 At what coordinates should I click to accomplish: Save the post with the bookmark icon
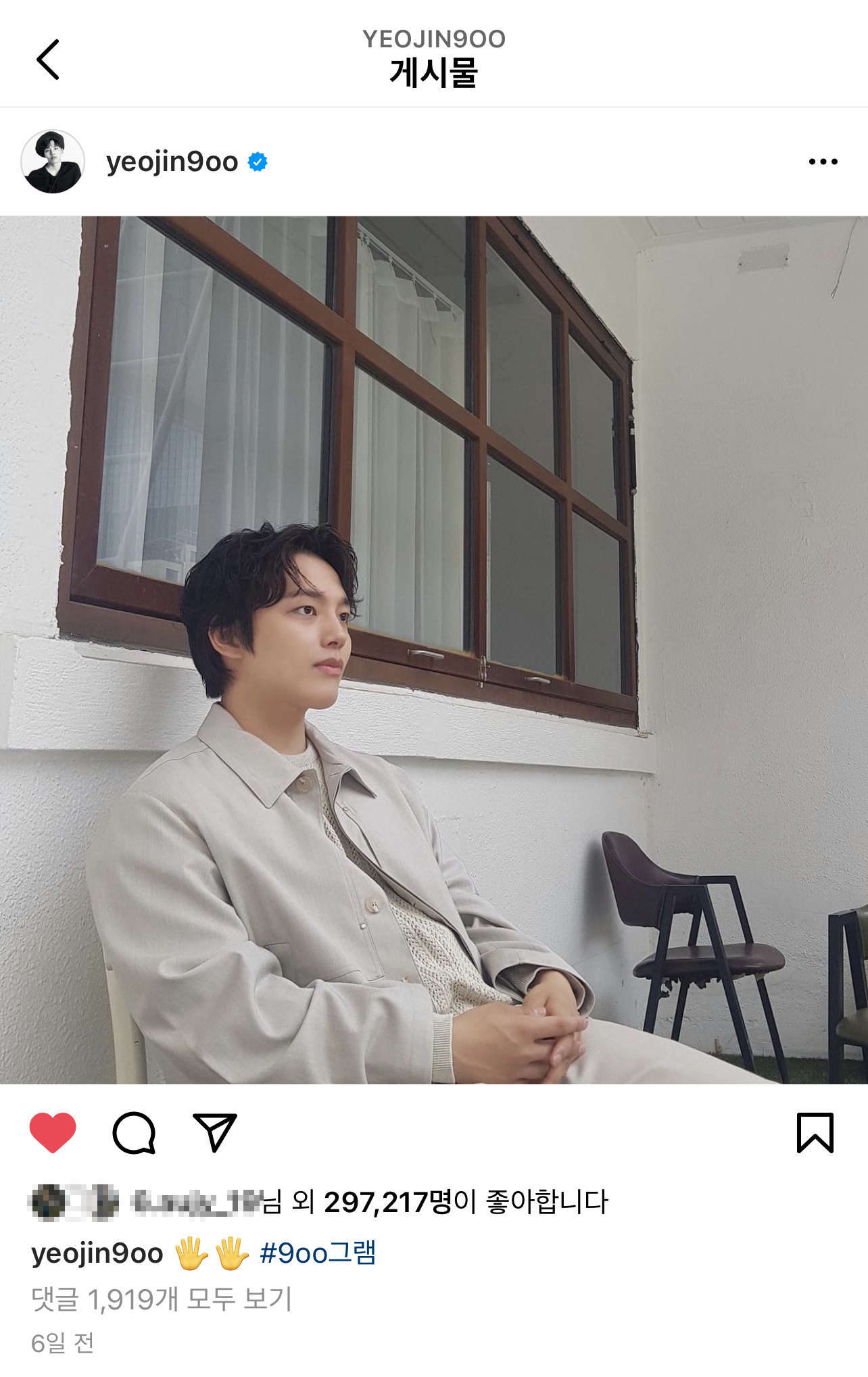pos(815,1132)
